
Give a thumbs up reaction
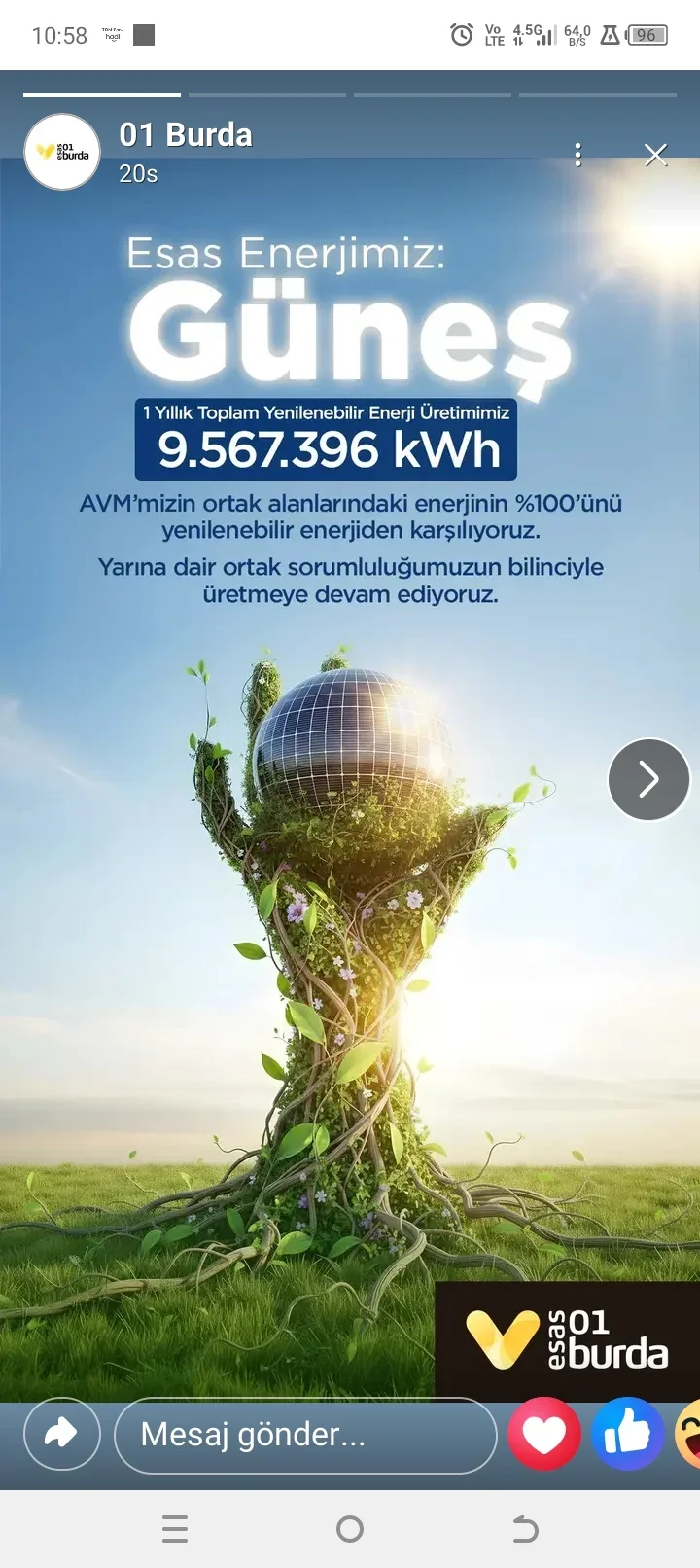tap(628, 1434)
